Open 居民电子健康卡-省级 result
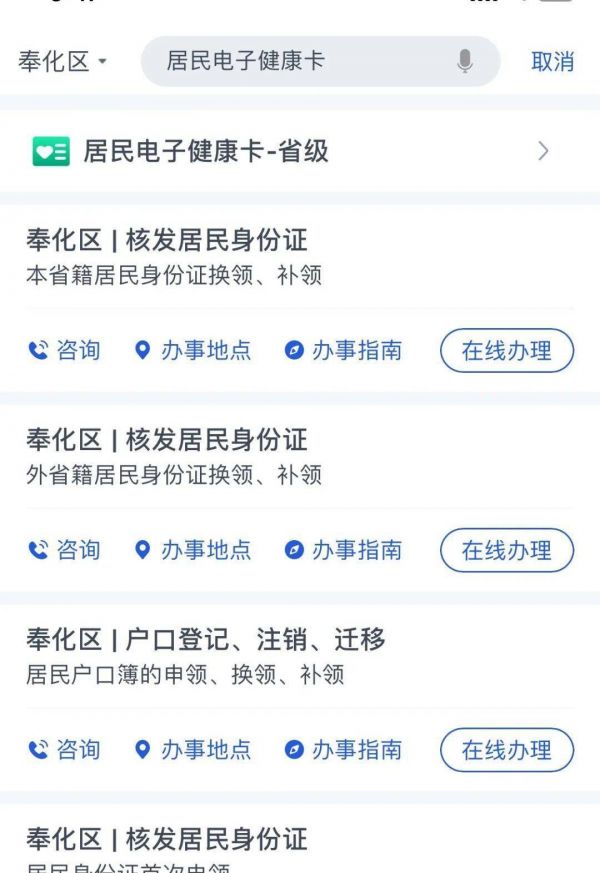The width and height of the screenshot is (600, 873). coord(290,151)
